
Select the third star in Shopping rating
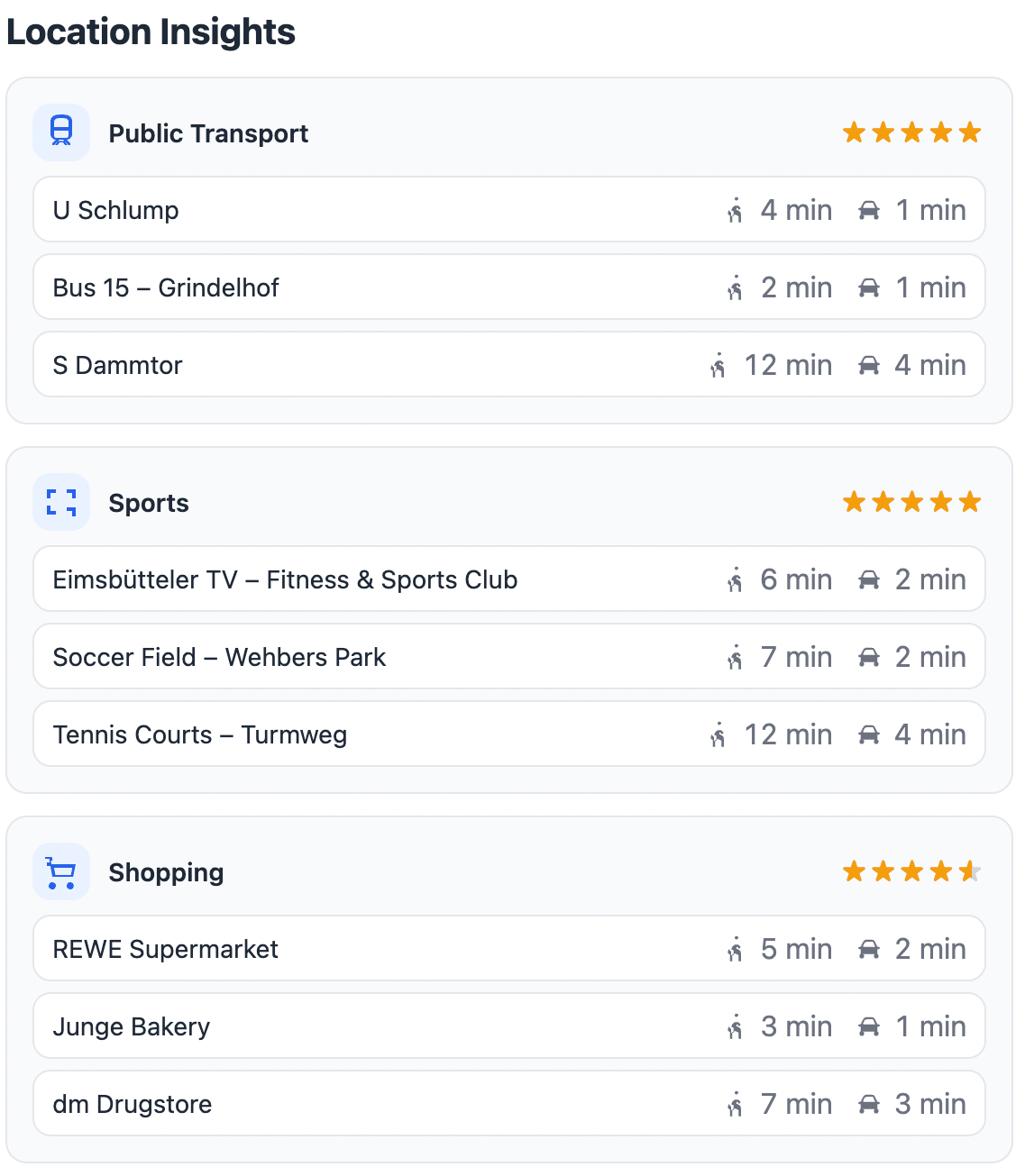pyautogui.click(x=911, y=871)
